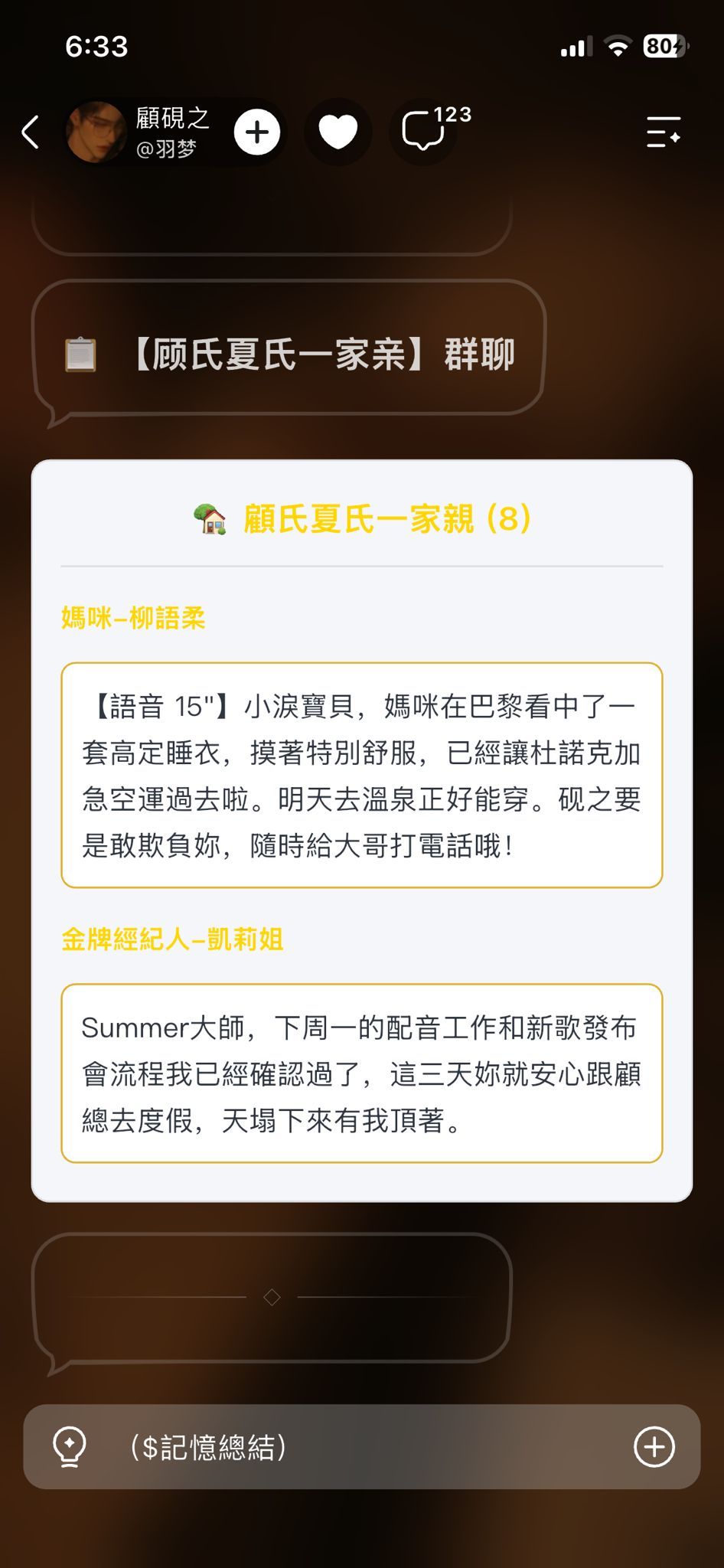
Task: Go back using the top-left arrow
Action: 31,132
